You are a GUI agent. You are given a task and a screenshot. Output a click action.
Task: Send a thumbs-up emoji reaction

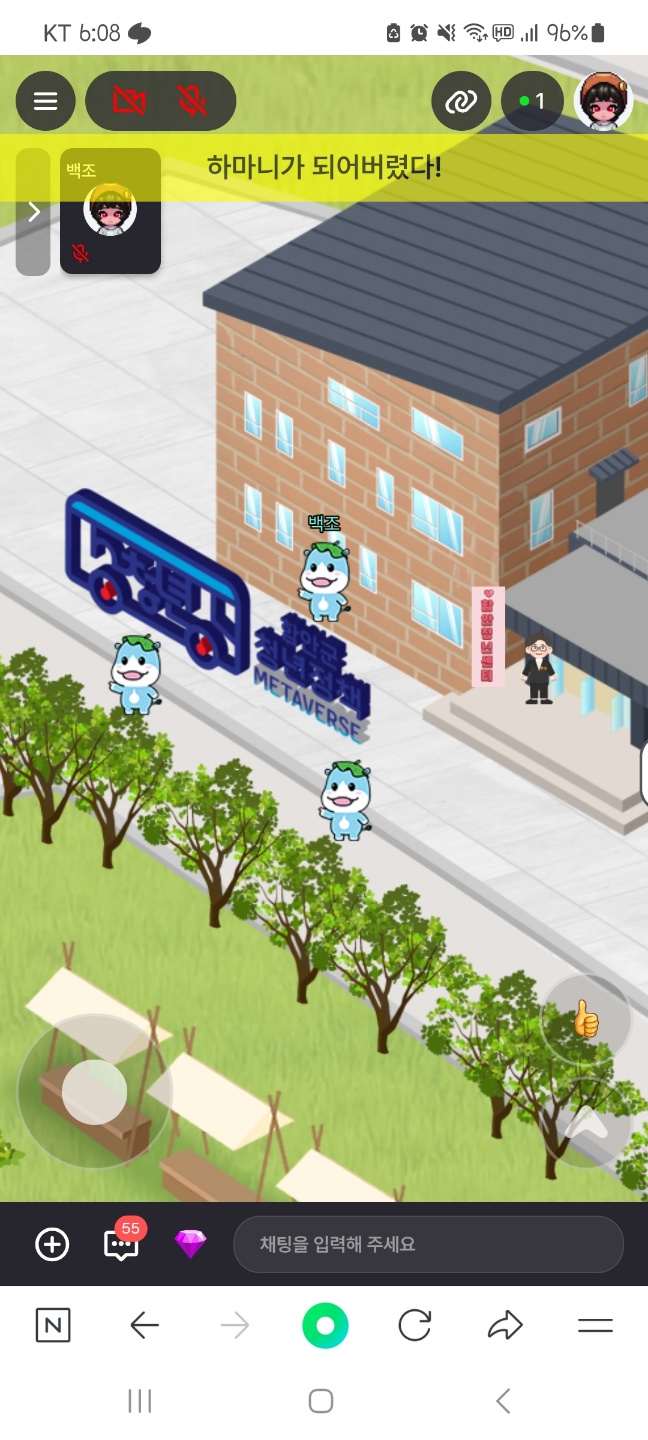point(585,1020)
